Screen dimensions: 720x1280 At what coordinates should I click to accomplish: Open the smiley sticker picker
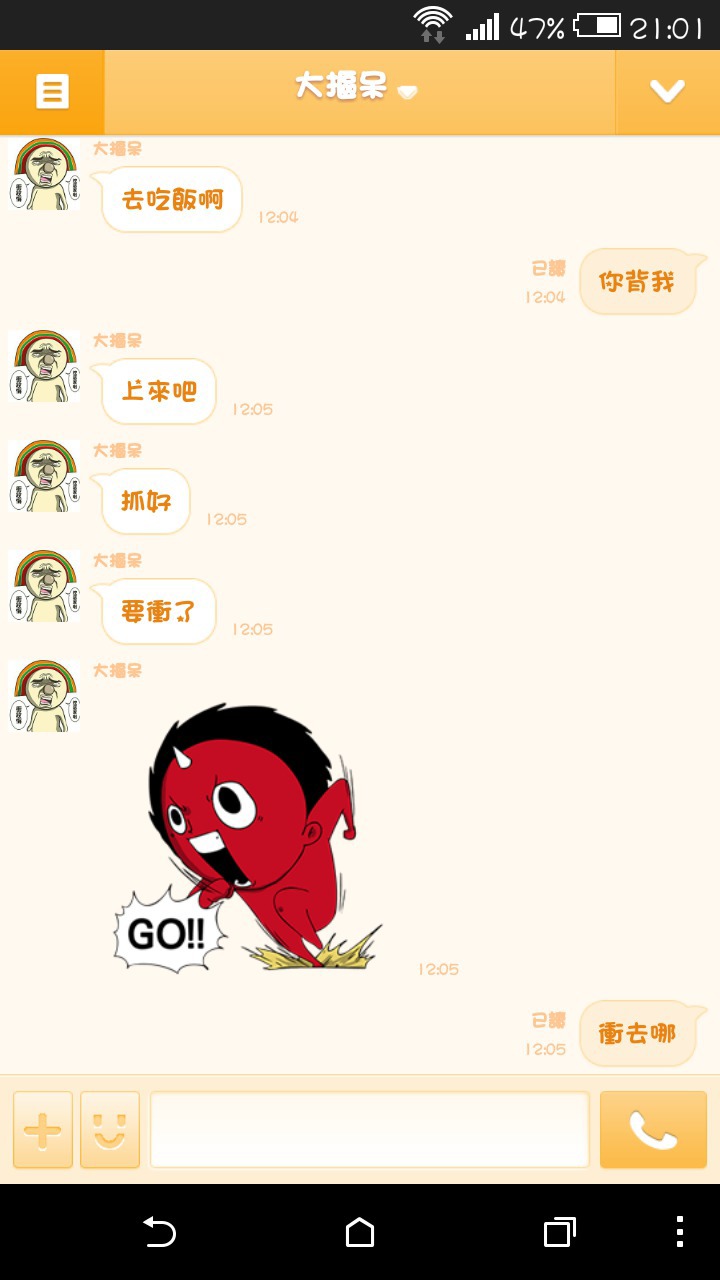pyautogui.click(x=110, y=1130)
